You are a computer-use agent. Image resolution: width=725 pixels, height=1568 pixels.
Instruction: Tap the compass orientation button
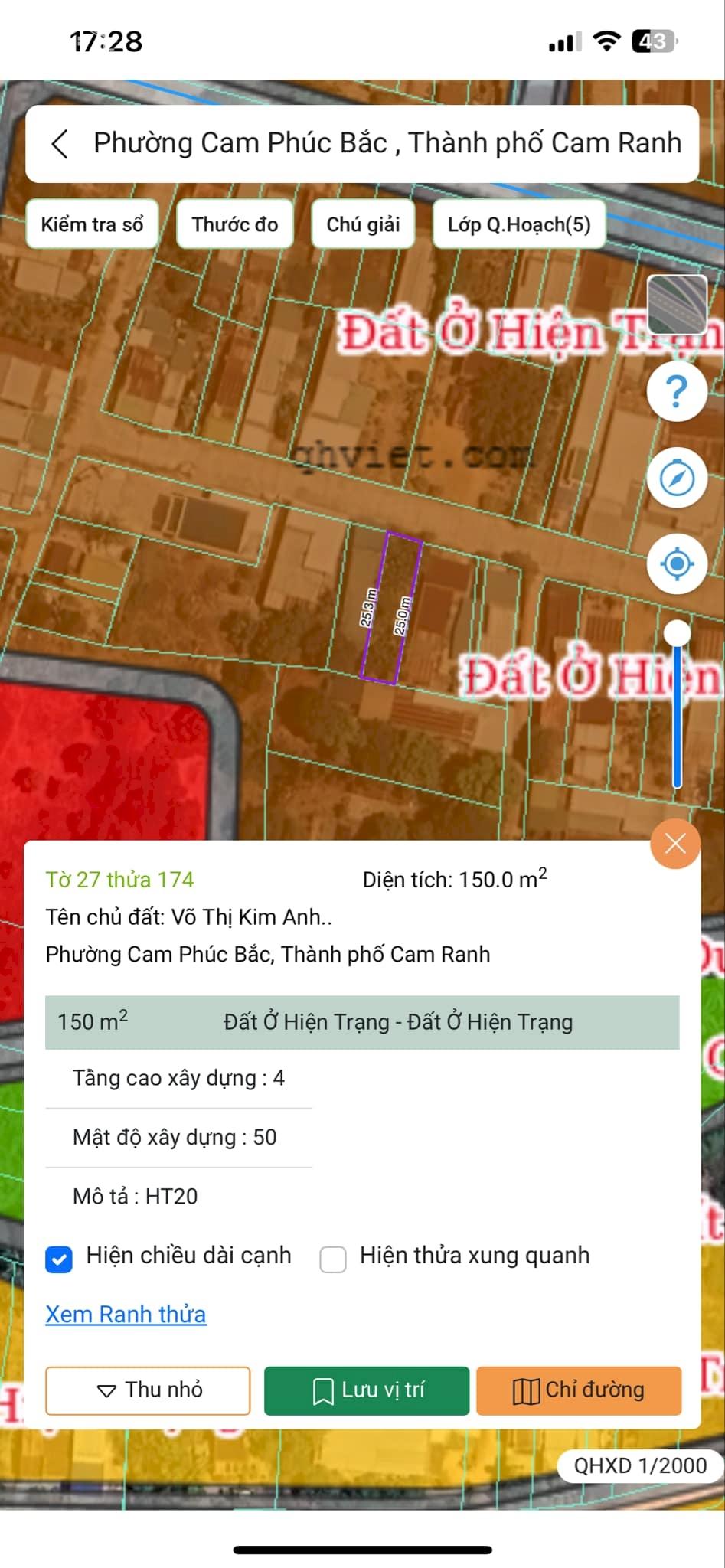[677, 479]
